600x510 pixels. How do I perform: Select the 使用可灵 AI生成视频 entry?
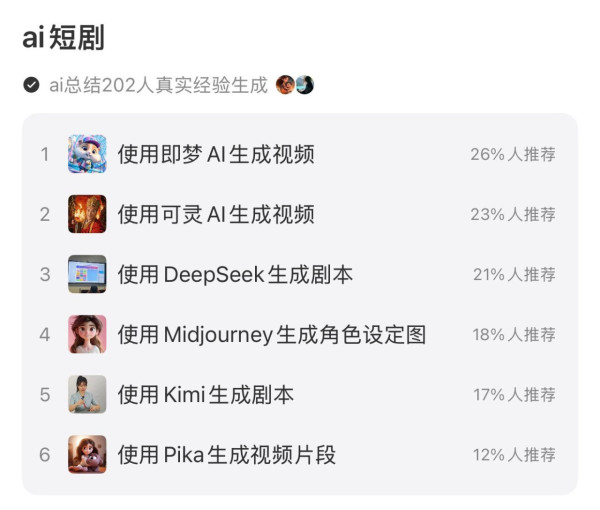[x=216, y=214]
